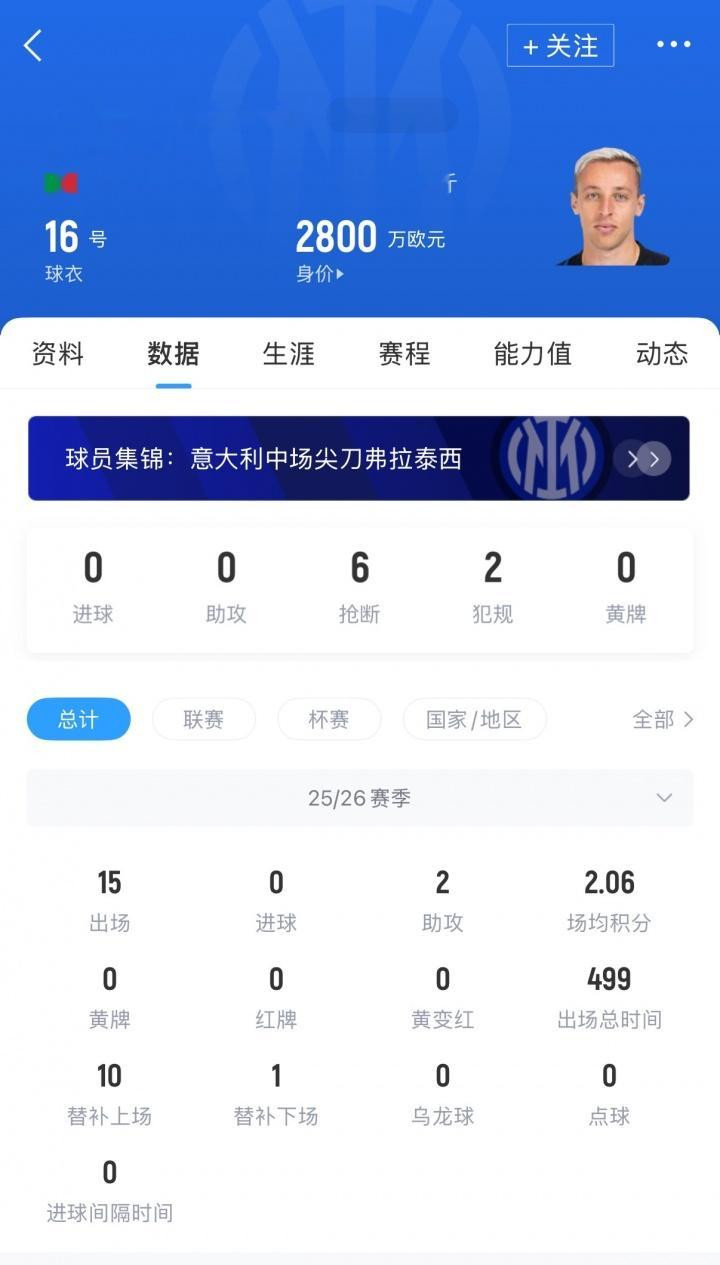Screen dimensions: 720x1265
Task: View the 能力值 tab
Action: pyautogui.click(x=532, y=353)
